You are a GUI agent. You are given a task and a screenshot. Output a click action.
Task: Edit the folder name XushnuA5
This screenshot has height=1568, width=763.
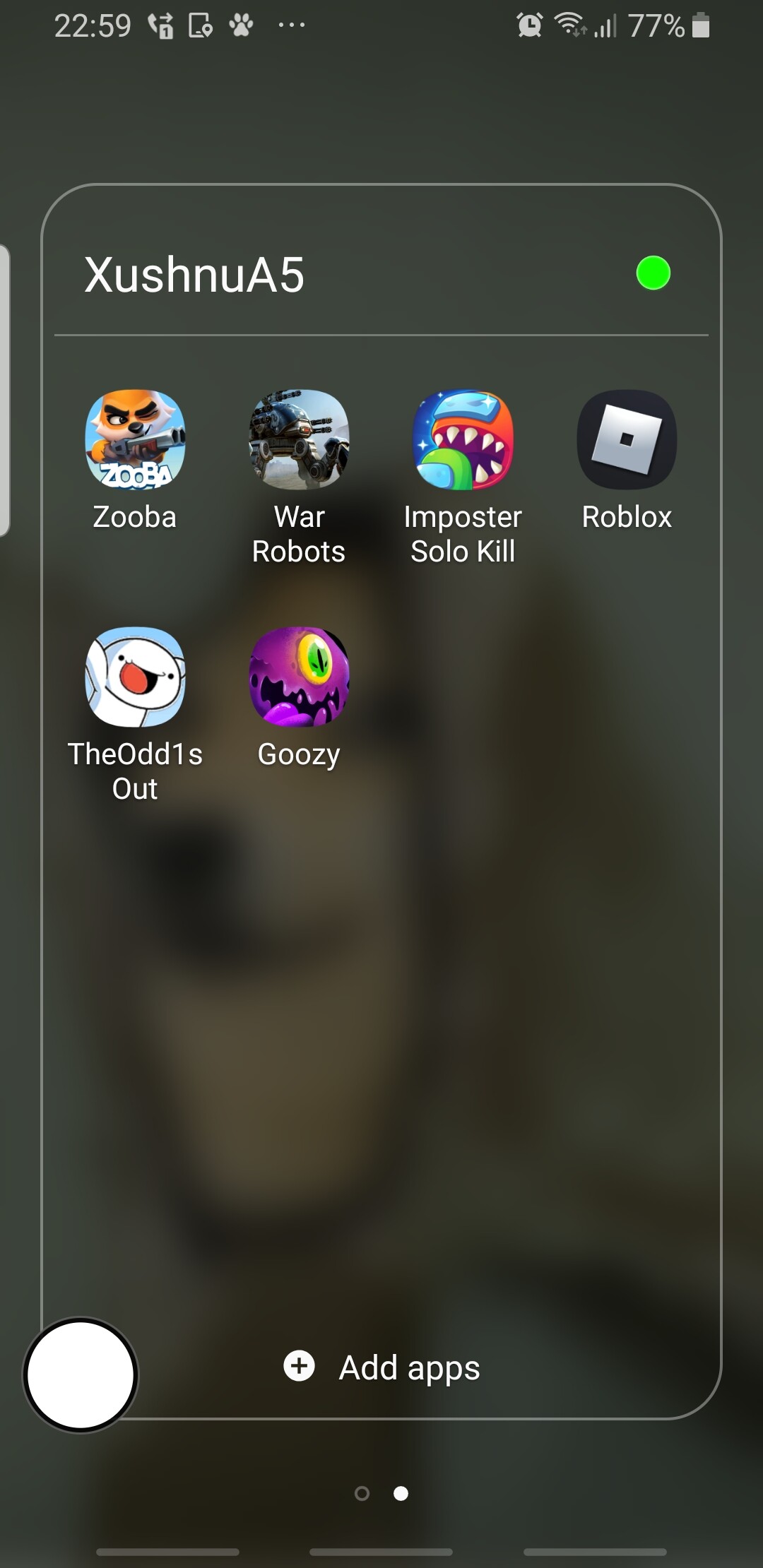(x=194, y=274)
